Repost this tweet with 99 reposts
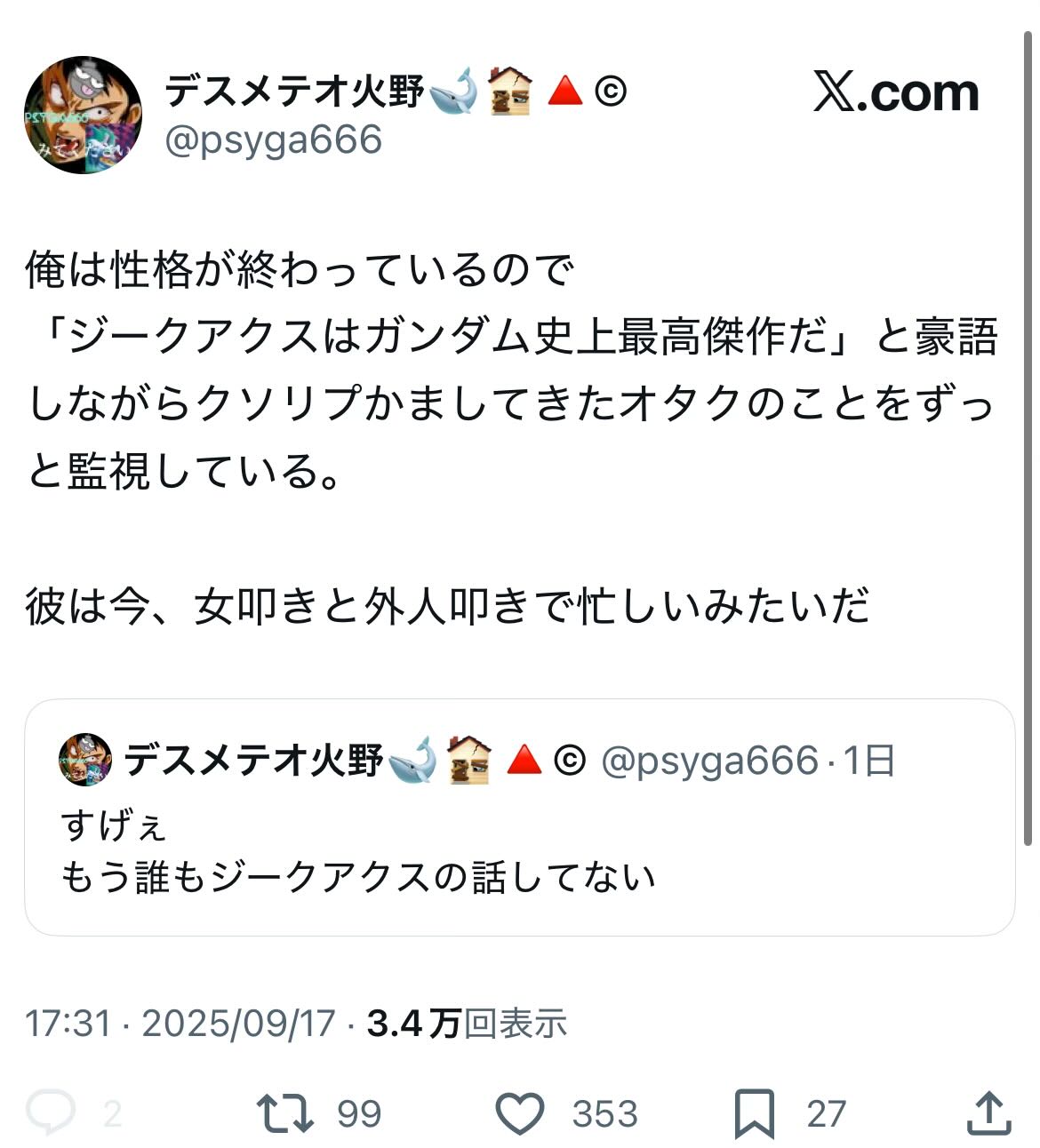This screenshot has width=1040, height=1148. pyautogui.click(x=285, y=1112)
